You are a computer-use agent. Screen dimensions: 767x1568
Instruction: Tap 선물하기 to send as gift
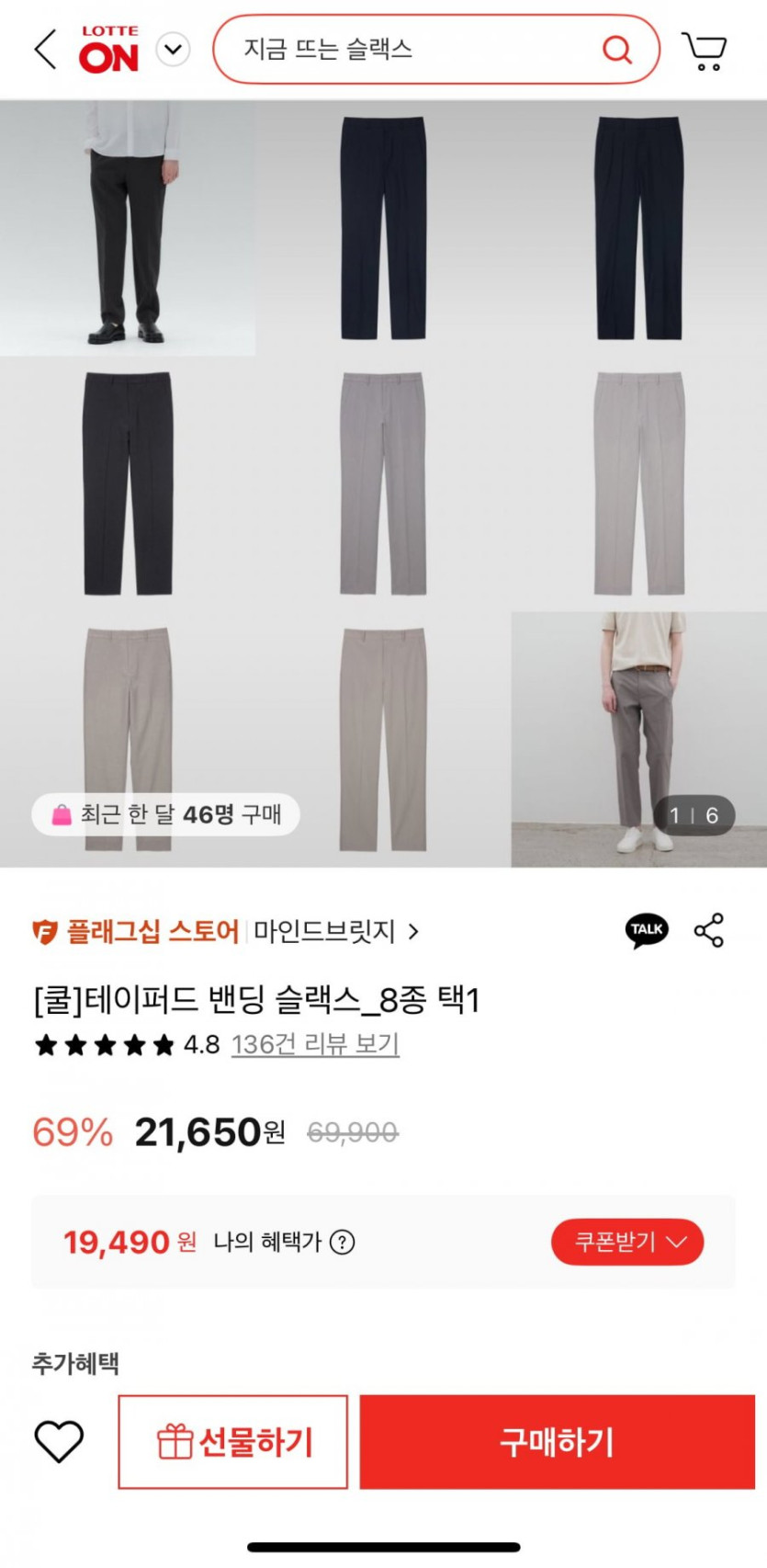click(233, 1442)
